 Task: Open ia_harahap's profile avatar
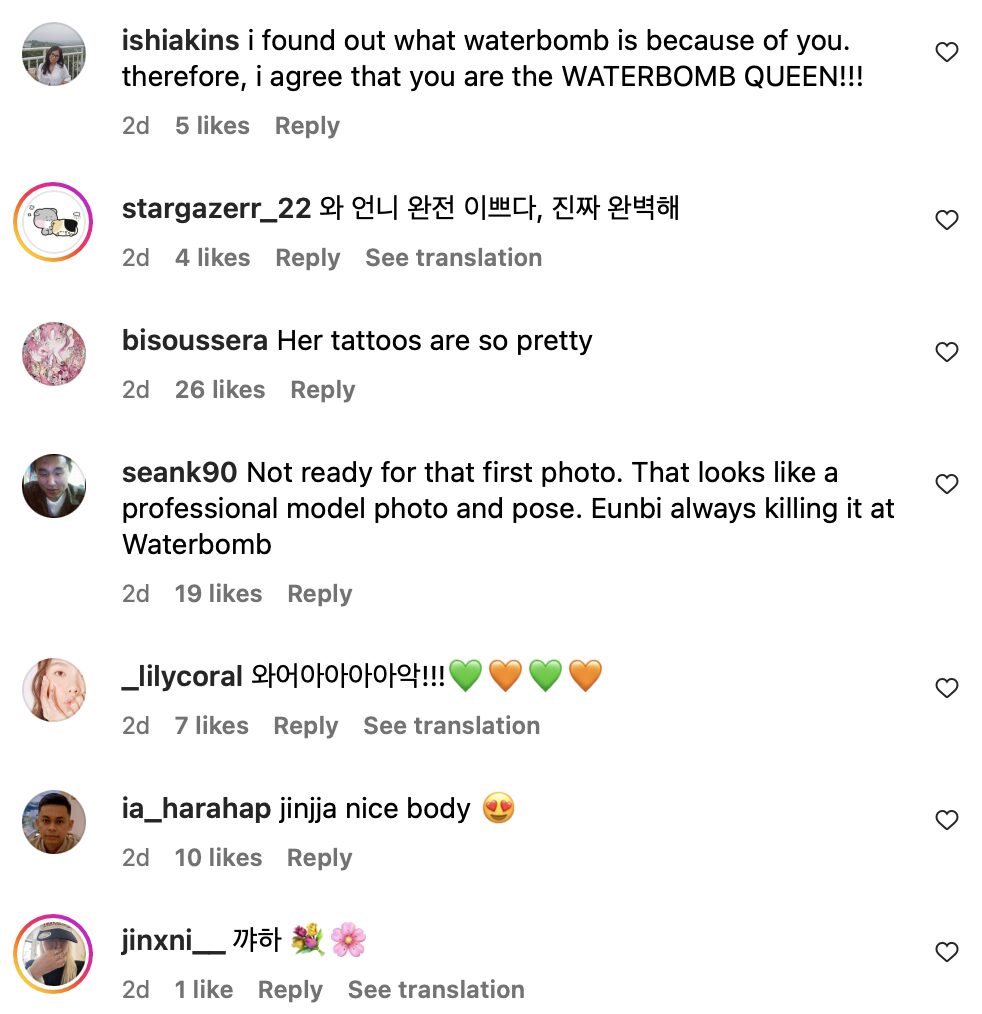[53, 822]
